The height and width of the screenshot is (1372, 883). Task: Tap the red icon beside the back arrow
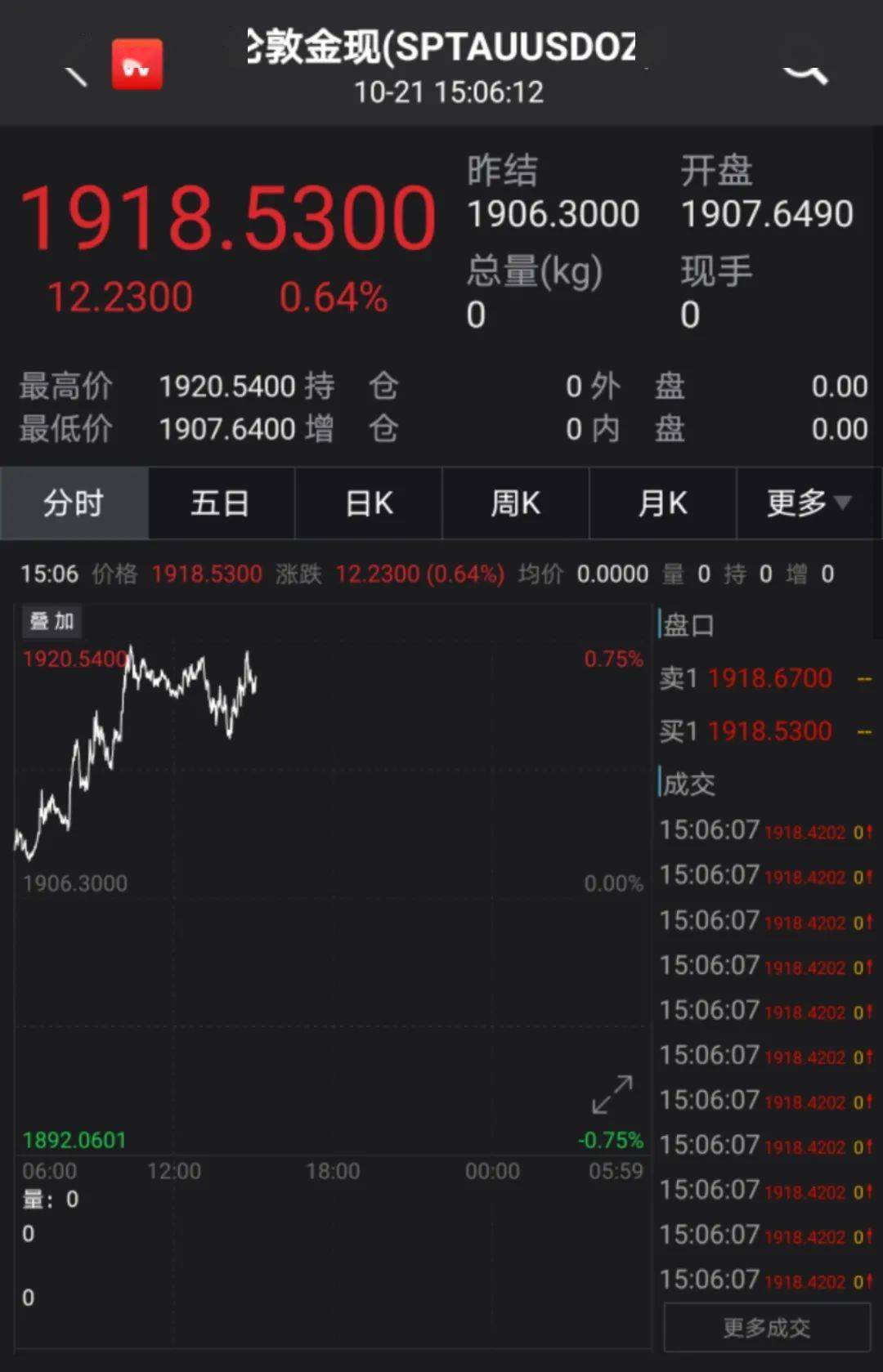137,65
